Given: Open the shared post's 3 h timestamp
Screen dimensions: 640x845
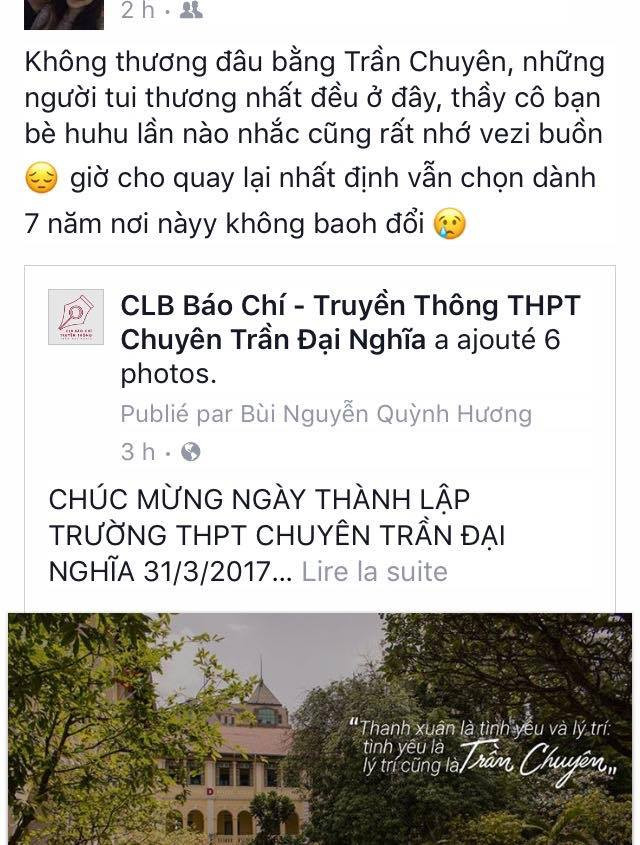Looking at the screenshot, I should 138,452.
